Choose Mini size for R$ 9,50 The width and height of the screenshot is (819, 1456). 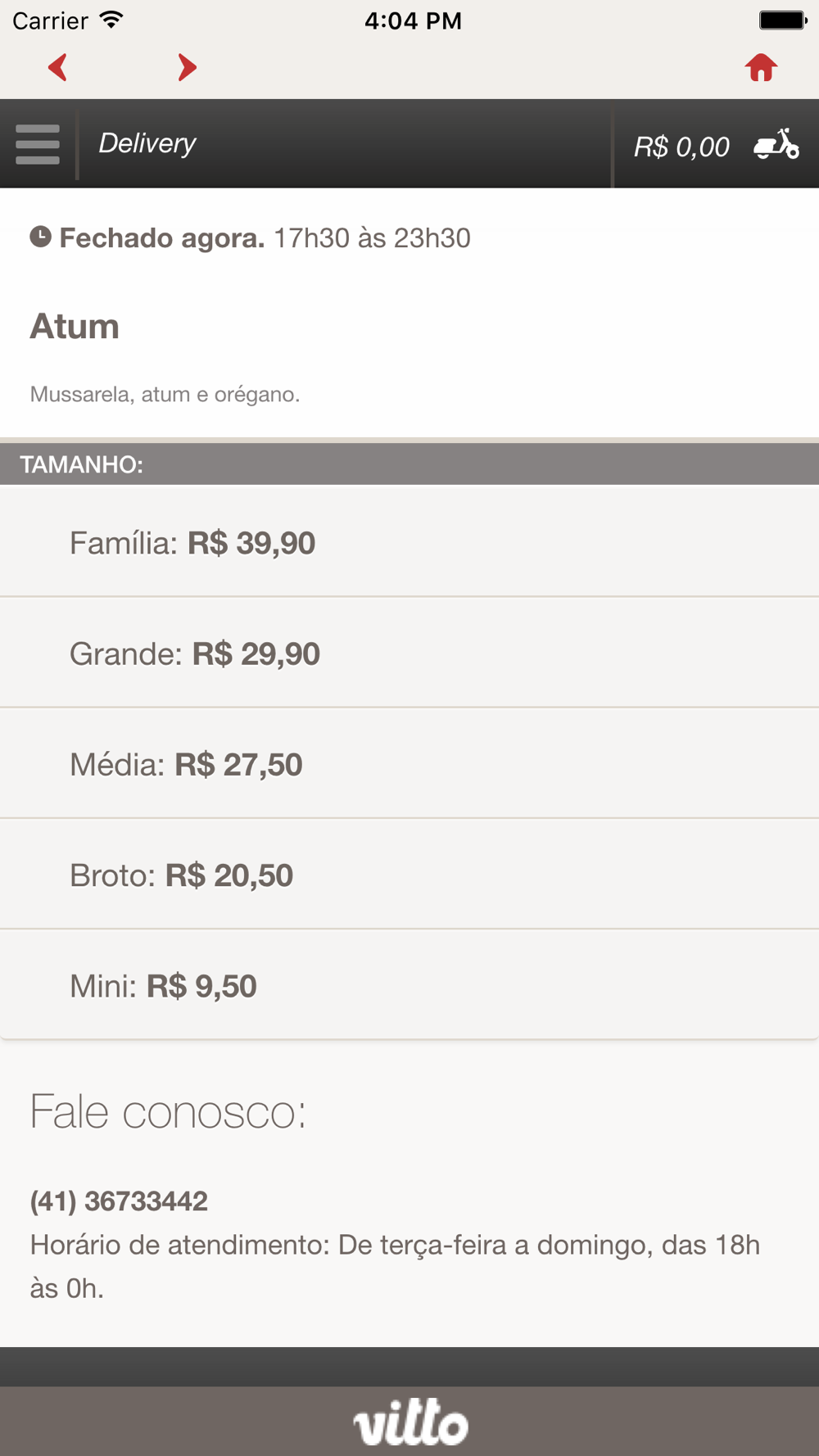tap(409, 984)
